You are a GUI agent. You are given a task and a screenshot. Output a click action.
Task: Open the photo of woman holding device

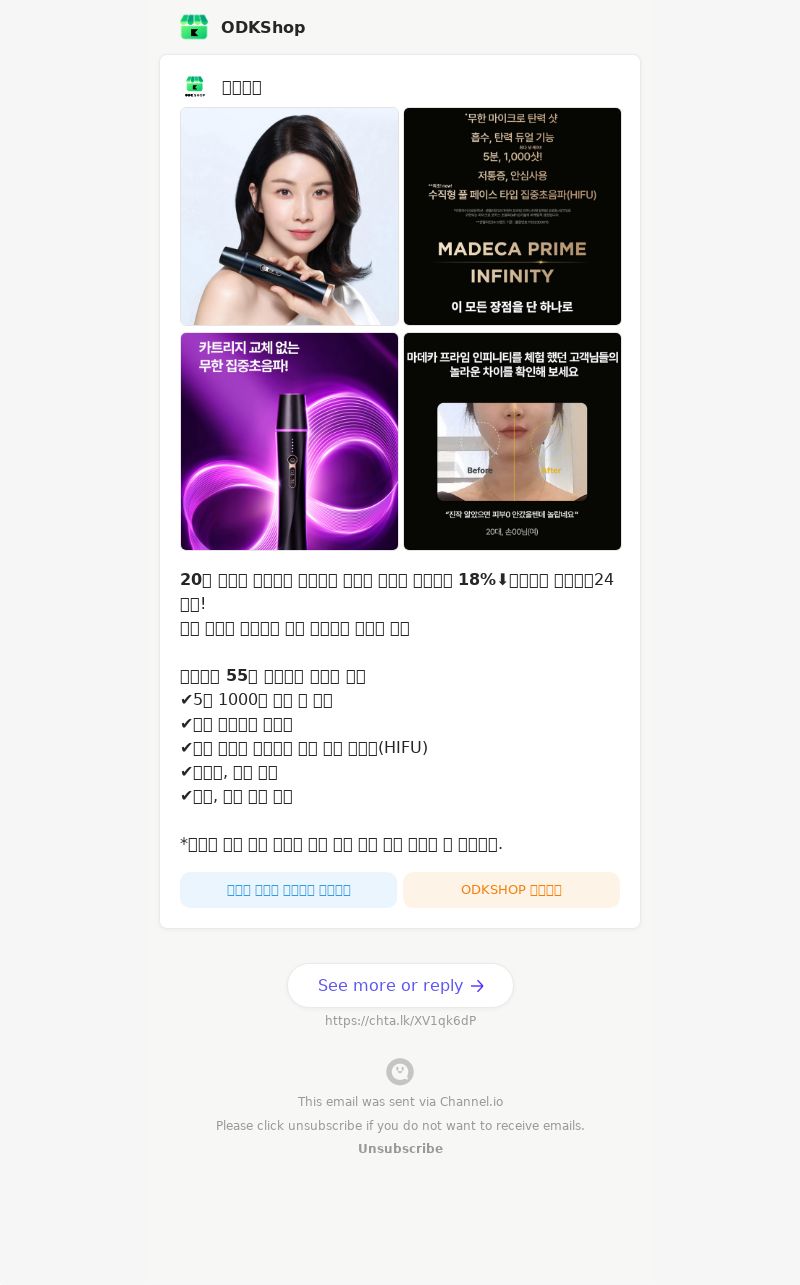point(289,216)
